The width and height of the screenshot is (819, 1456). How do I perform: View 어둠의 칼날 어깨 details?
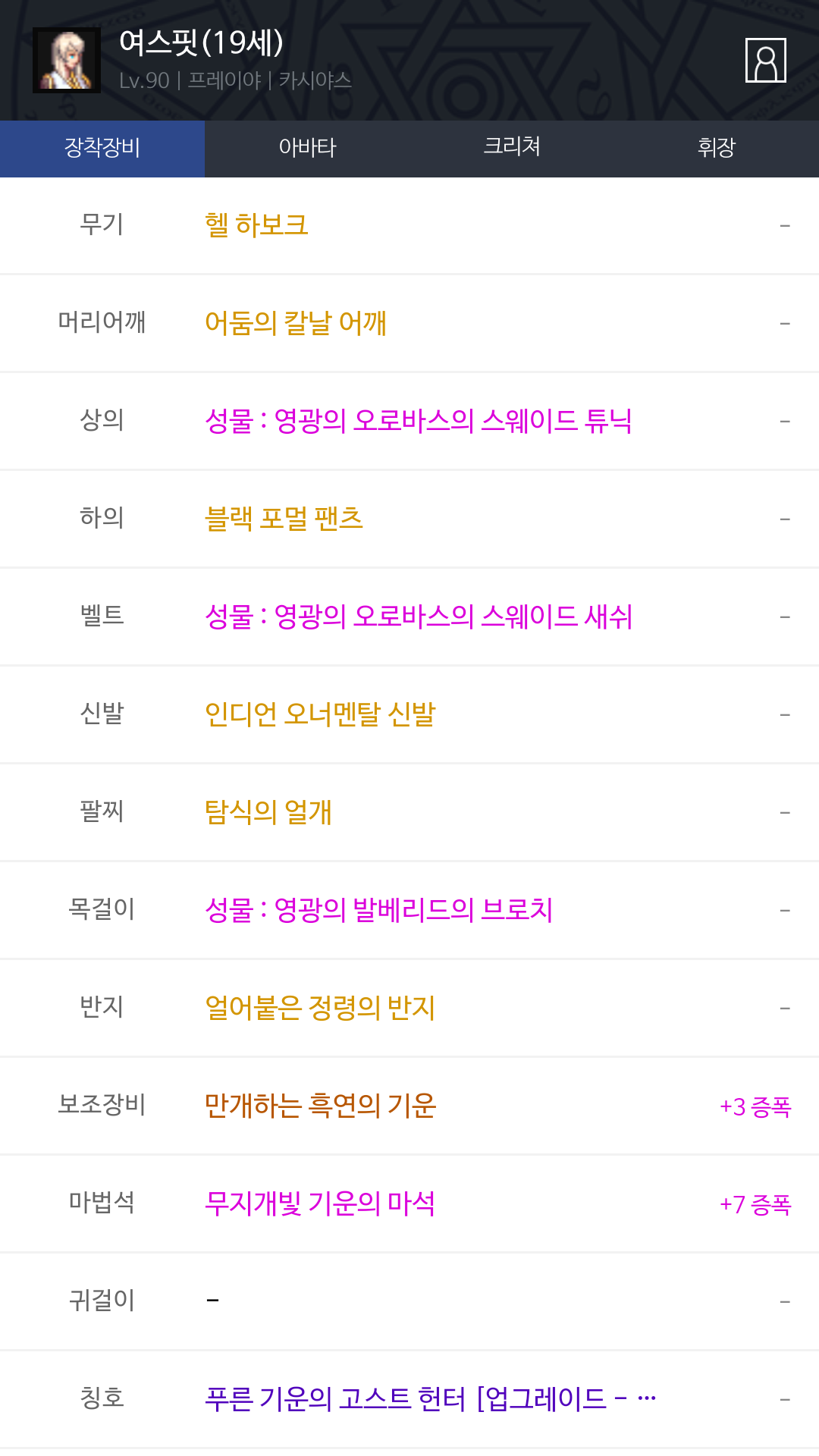296,323
